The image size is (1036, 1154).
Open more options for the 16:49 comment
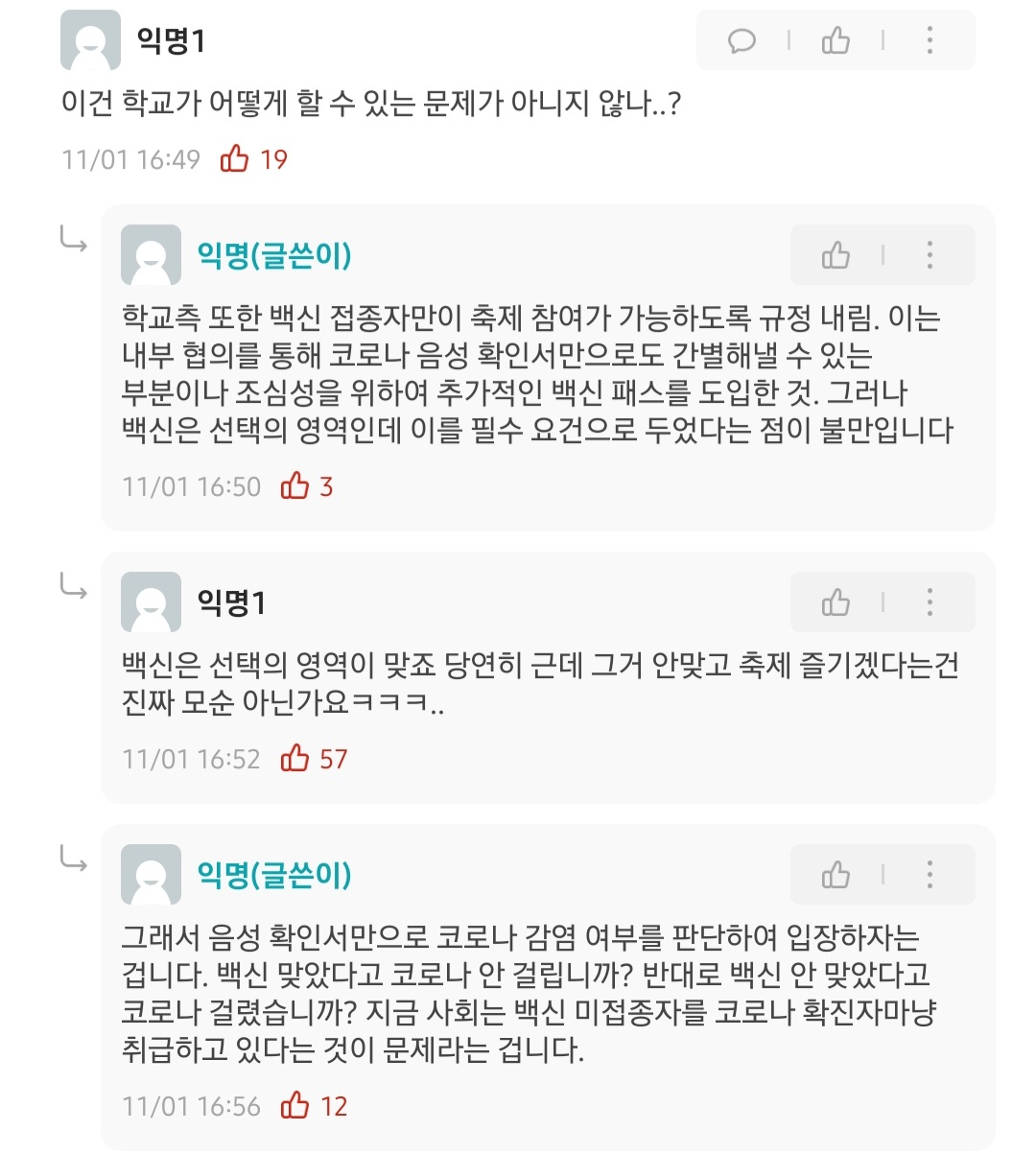click(x=929, y=40)
